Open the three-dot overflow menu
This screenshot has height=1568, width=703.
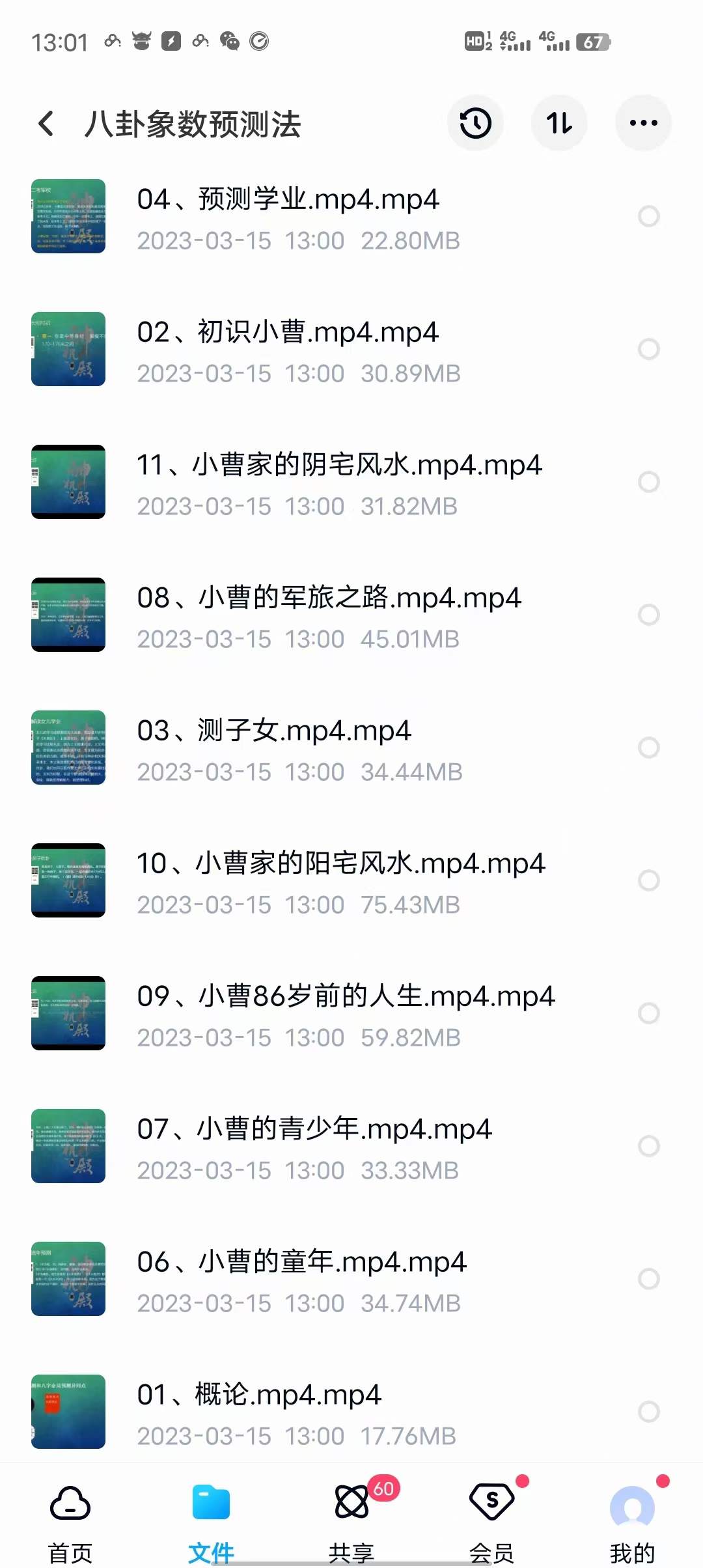pyautogui.click(x=643, y=123)
